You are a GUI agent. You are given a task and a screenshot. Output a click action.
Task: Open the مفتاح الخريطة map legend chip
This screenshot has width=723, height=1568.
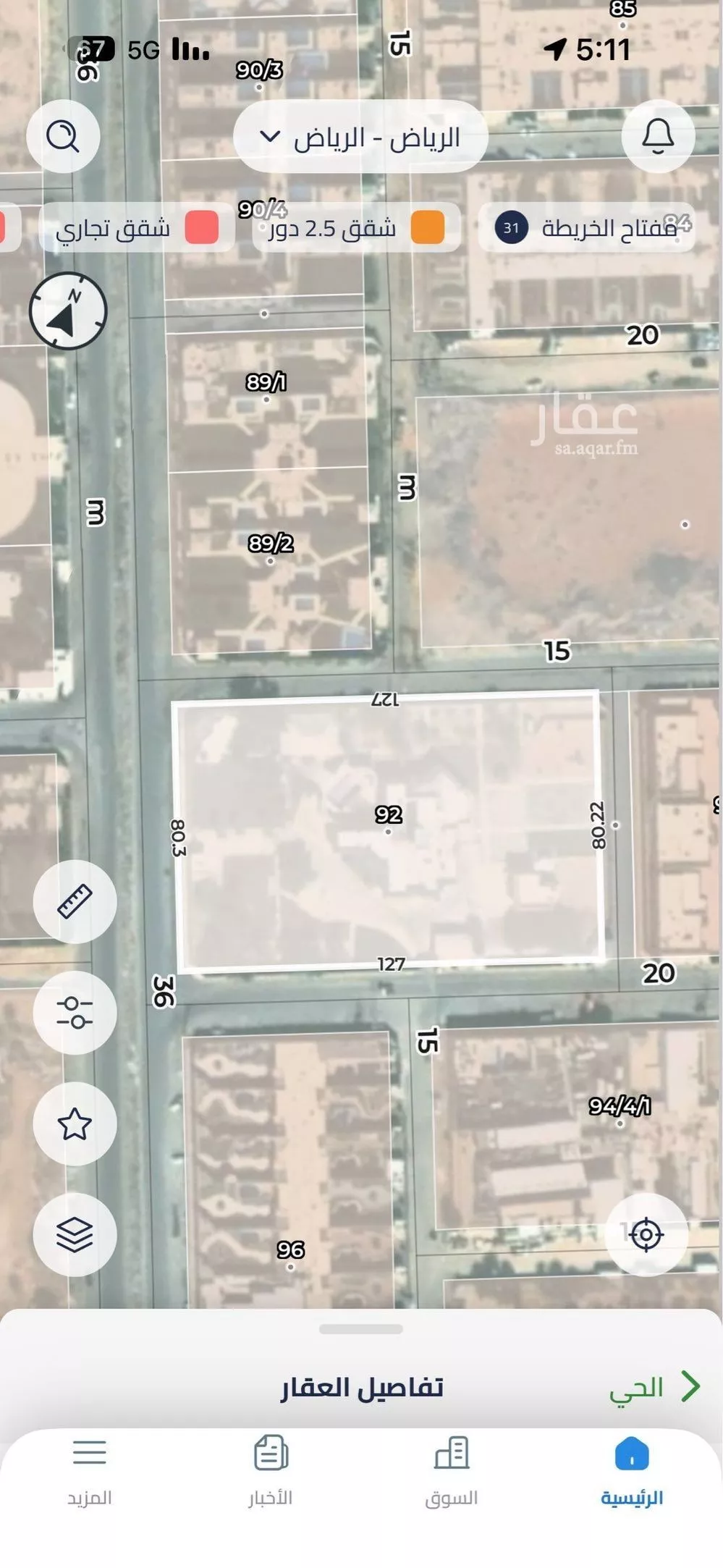pyautogui.click(x=586, y=228)
